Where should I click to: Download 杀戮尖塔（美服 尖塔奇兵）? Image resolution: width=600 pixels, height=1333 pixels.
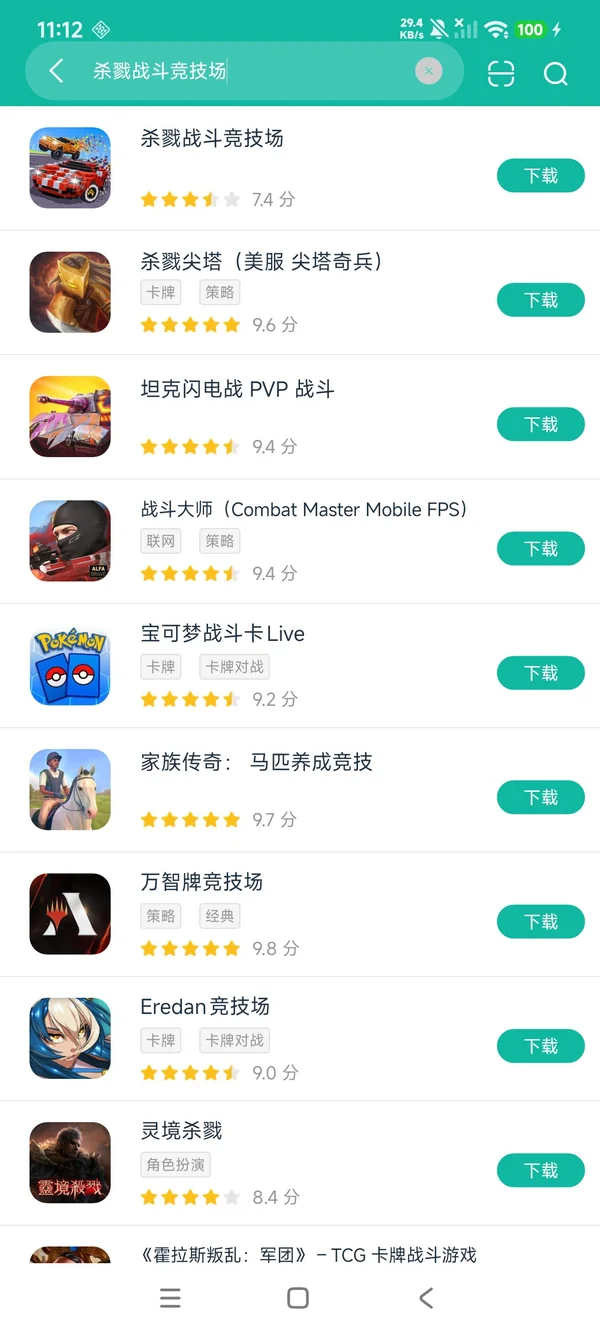tap(540, 300)
